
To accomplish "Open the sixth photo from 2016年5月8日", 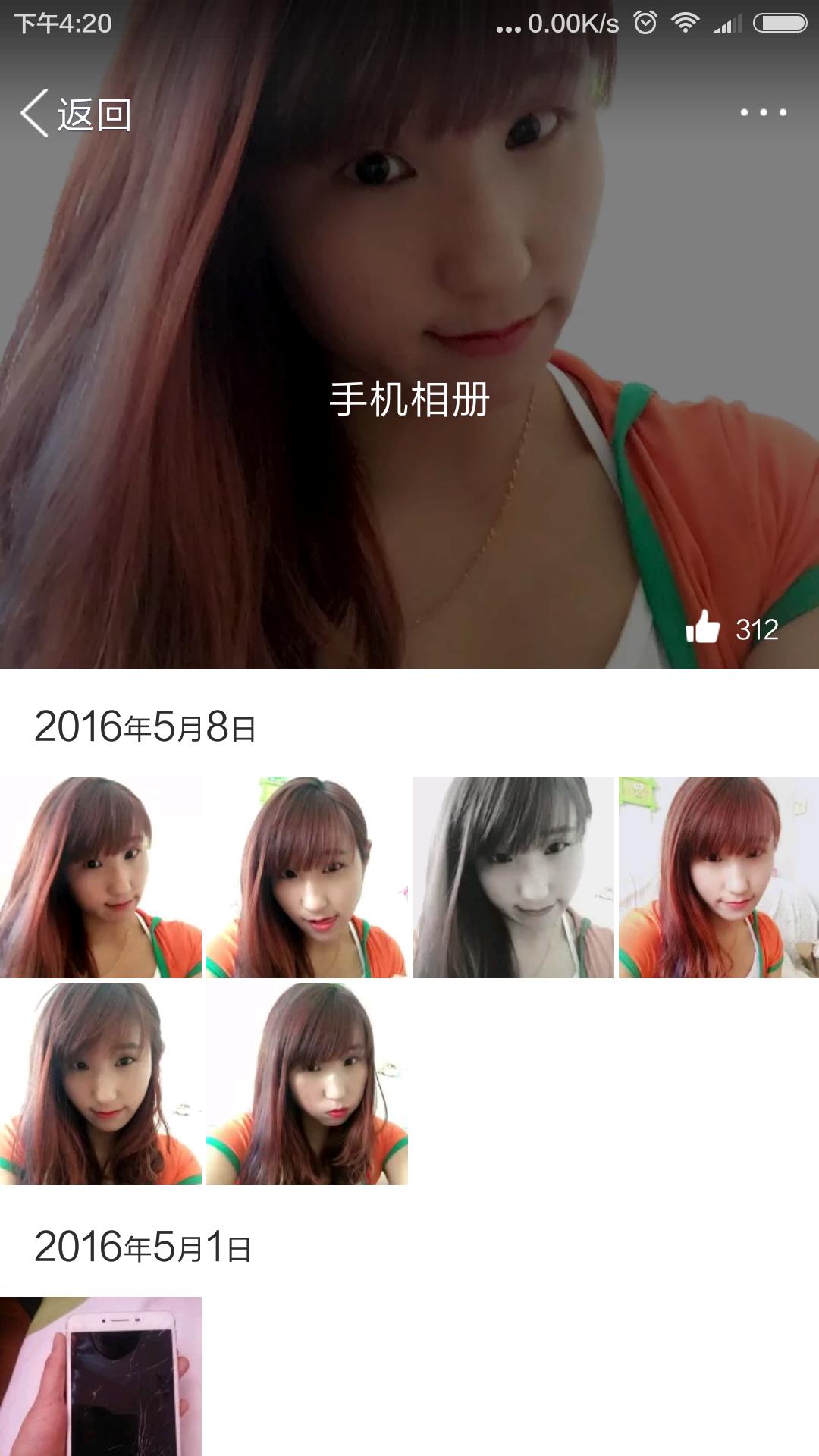I will coord(306,1083).
